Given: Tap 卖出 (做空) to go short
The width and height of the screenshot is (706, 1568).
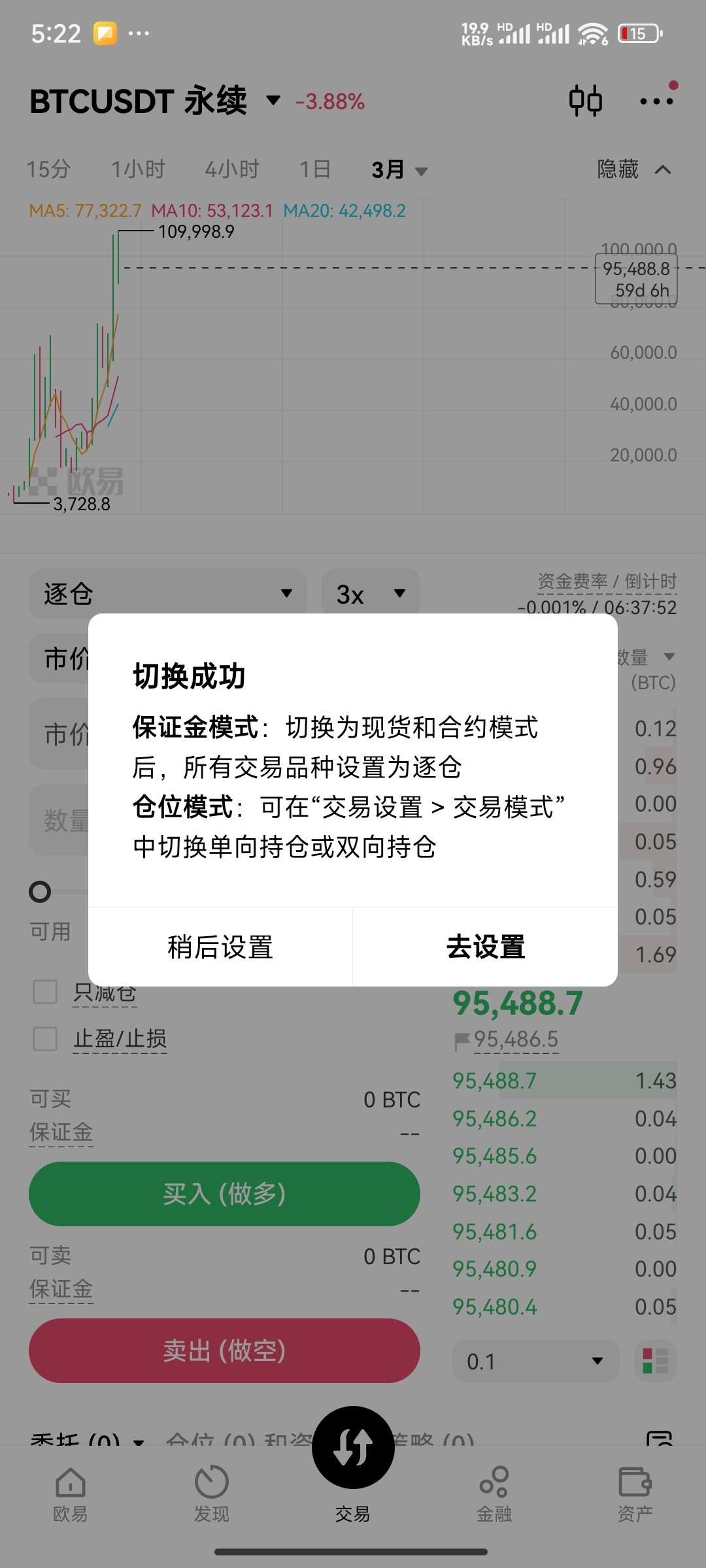Looking at the screenshot, I should pyautogui.click(x=224, y=1350).
